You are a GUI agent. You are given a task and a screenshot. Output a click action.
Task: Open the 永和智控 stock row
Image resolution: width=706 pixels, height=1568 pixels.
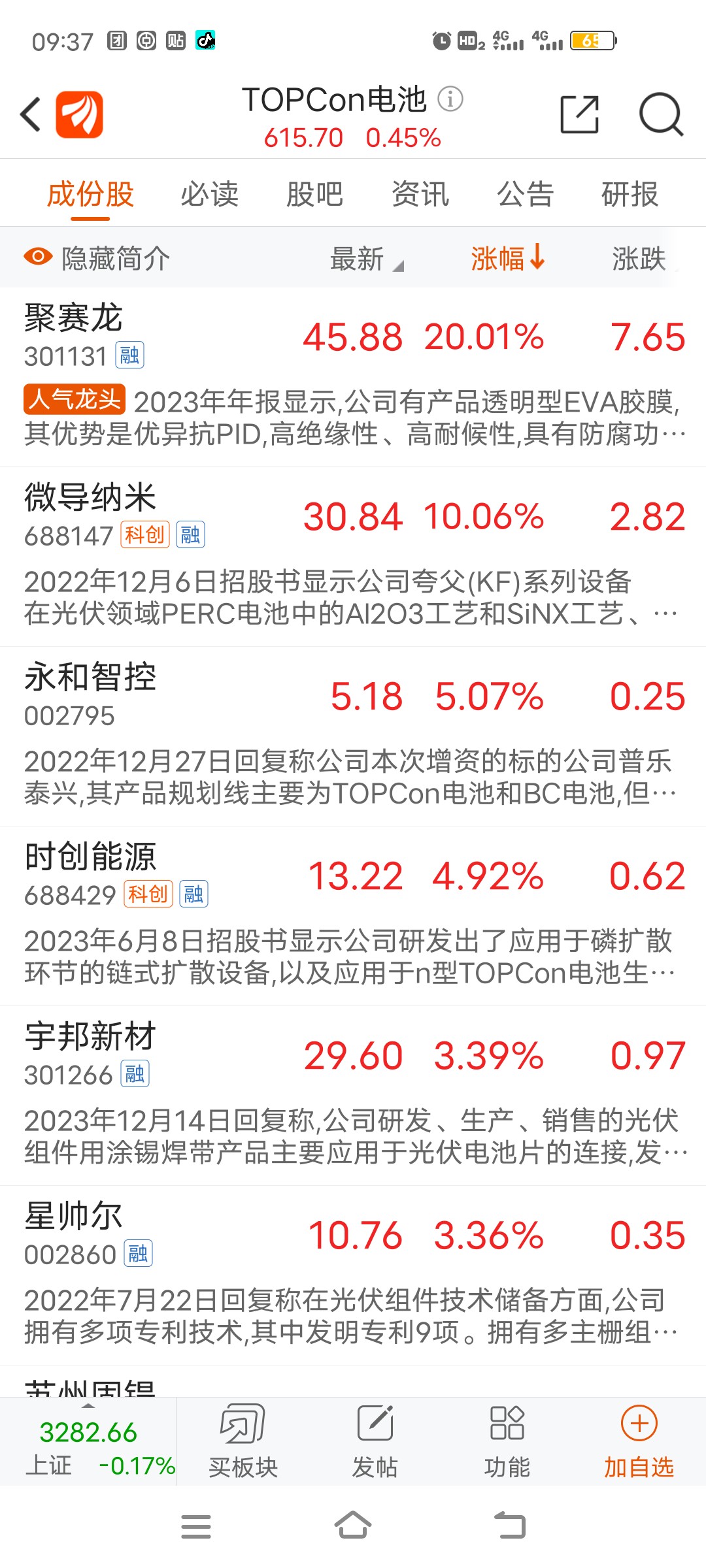coord(353,736)
